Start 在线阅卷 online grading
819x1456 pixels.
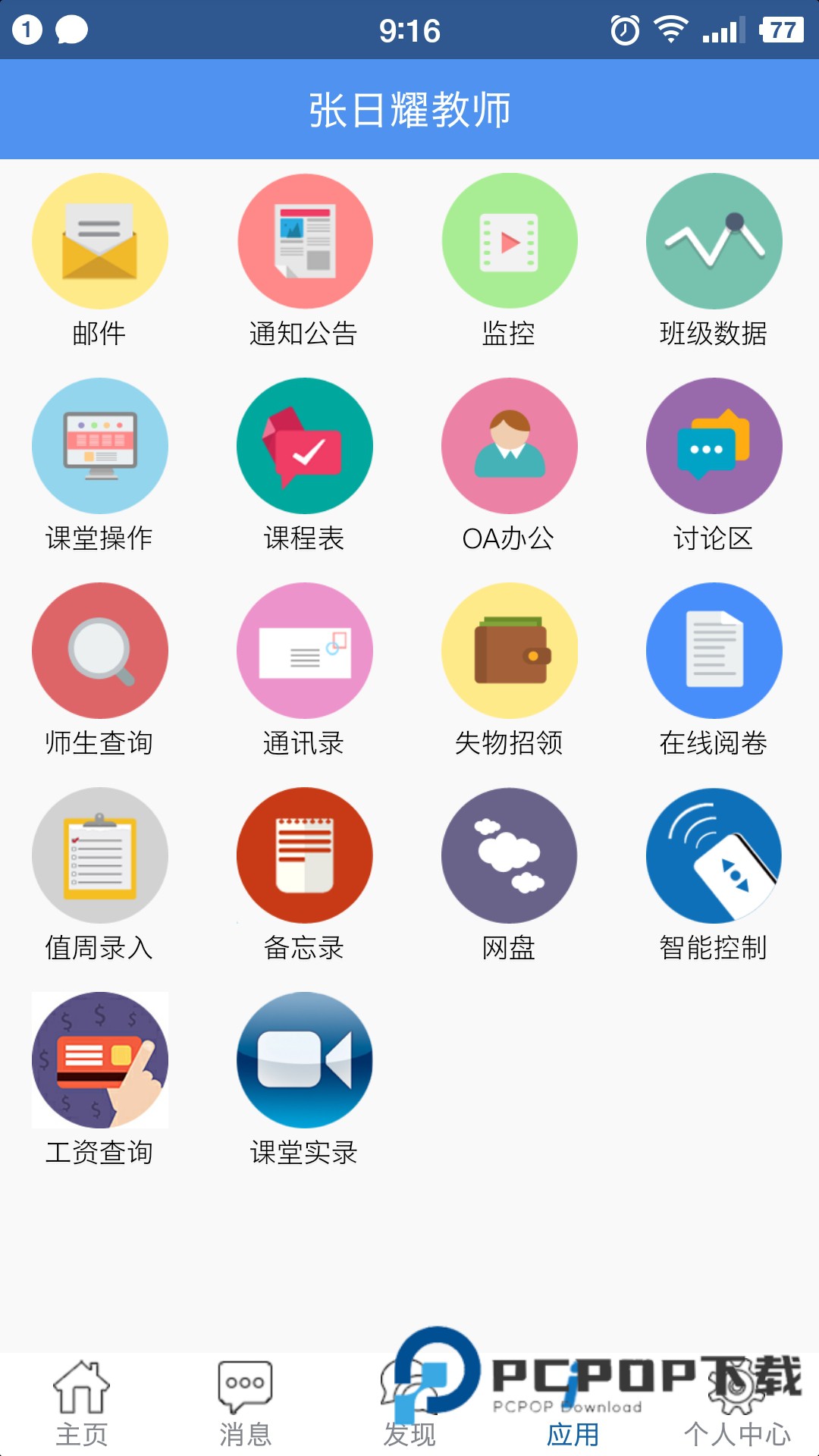point(714,651)
